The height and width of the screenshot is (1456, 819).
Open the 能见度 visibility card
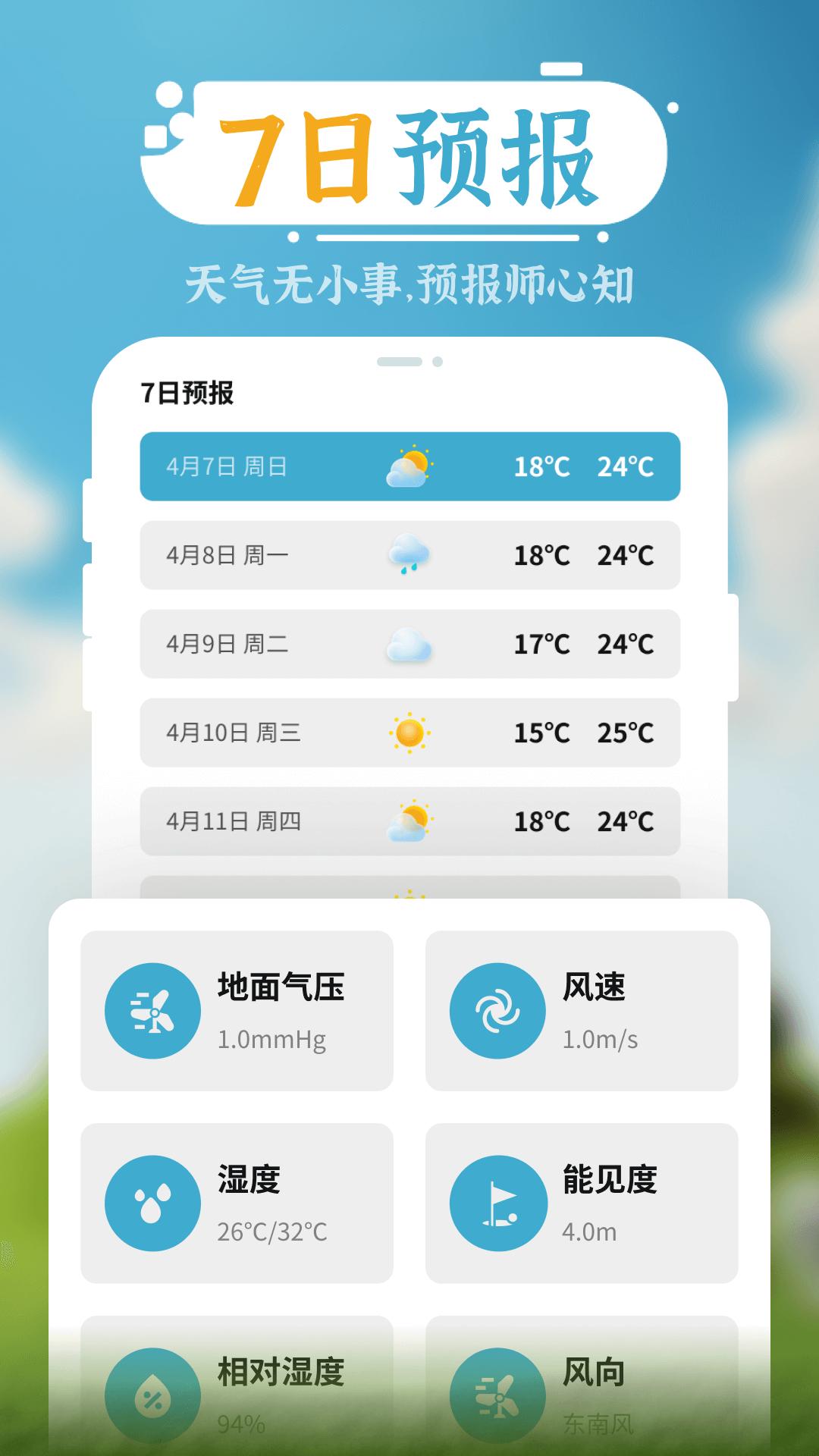(x=584, y=1200)
